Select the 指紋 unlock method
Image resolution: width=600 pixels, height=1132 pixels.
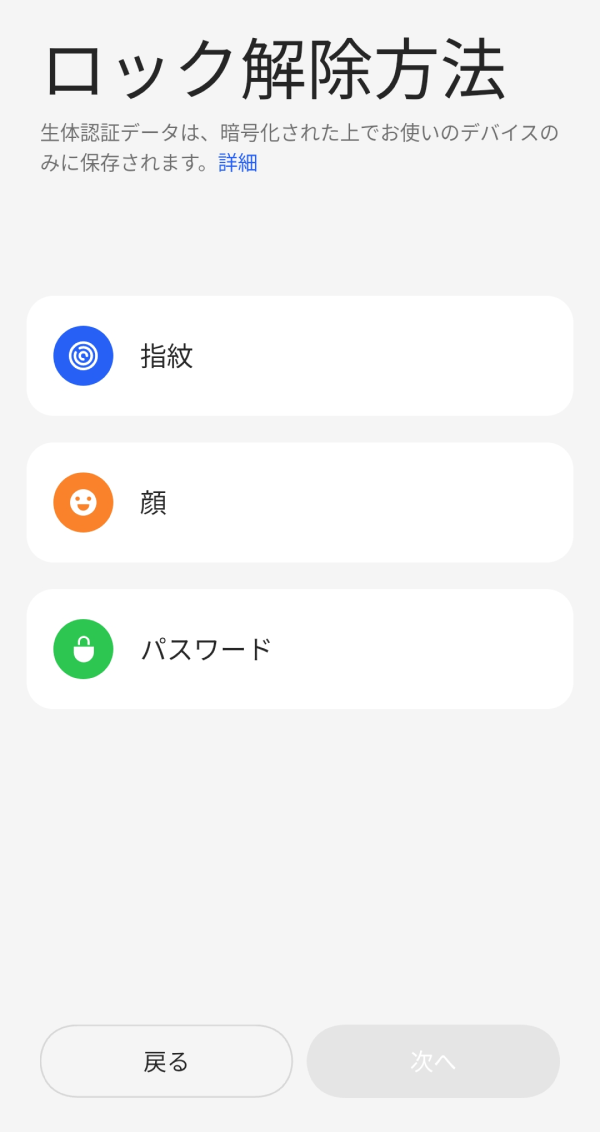click(300, 356)
